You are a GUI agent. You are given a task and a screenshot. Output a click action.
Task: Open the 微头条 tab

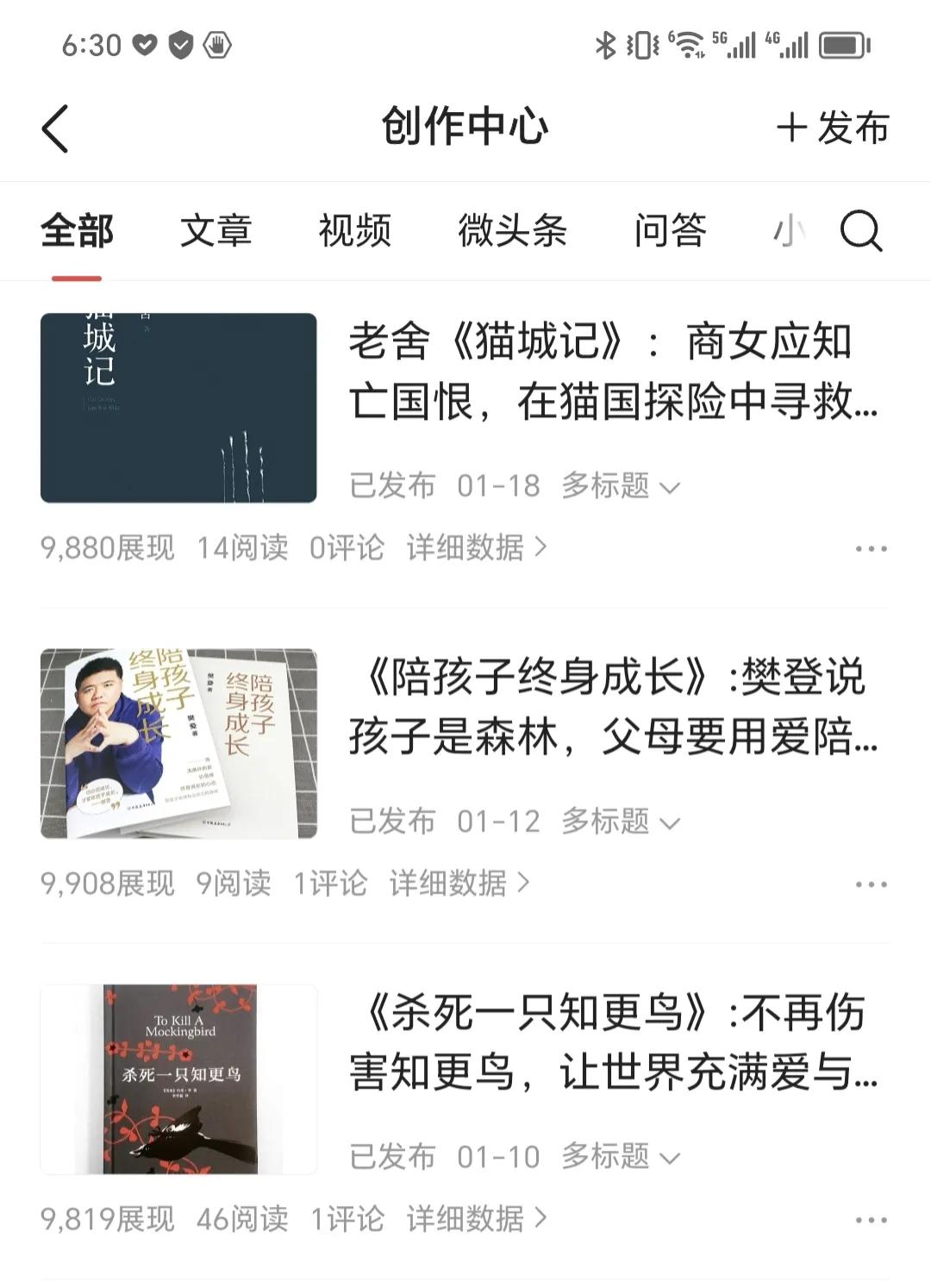coord(512,231)
